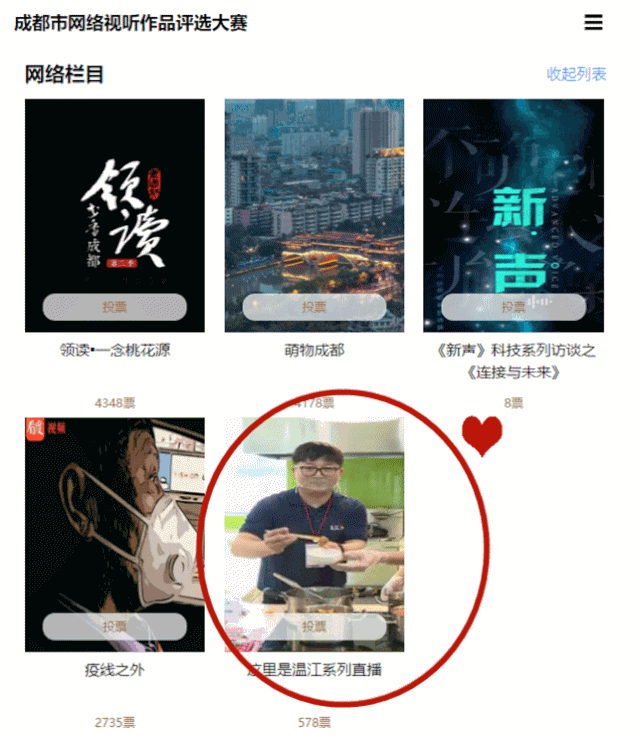639x740 pixels.
Task: Vote for 这里是温江系列直播
Action: [x=314, y=627]
